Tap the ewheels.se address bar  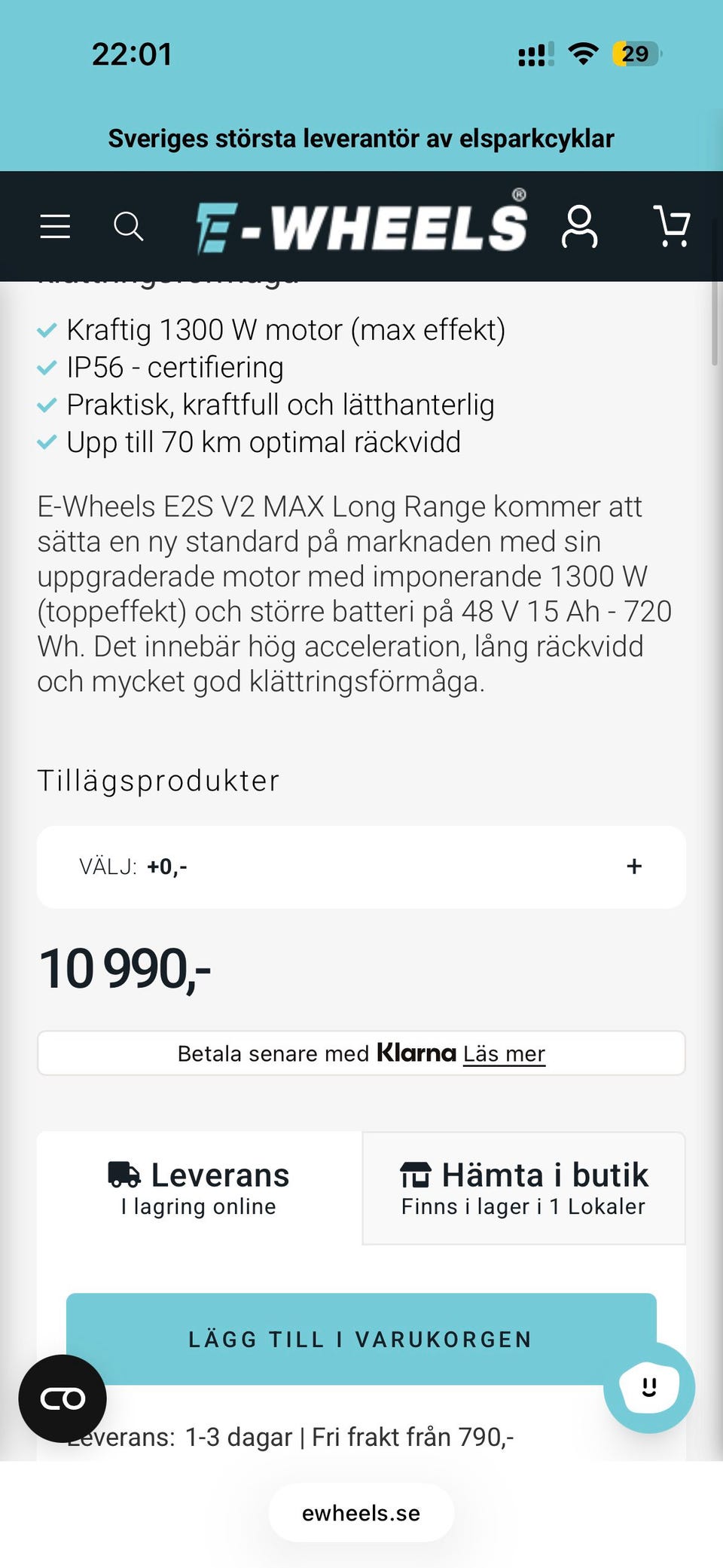point(361,1513)
